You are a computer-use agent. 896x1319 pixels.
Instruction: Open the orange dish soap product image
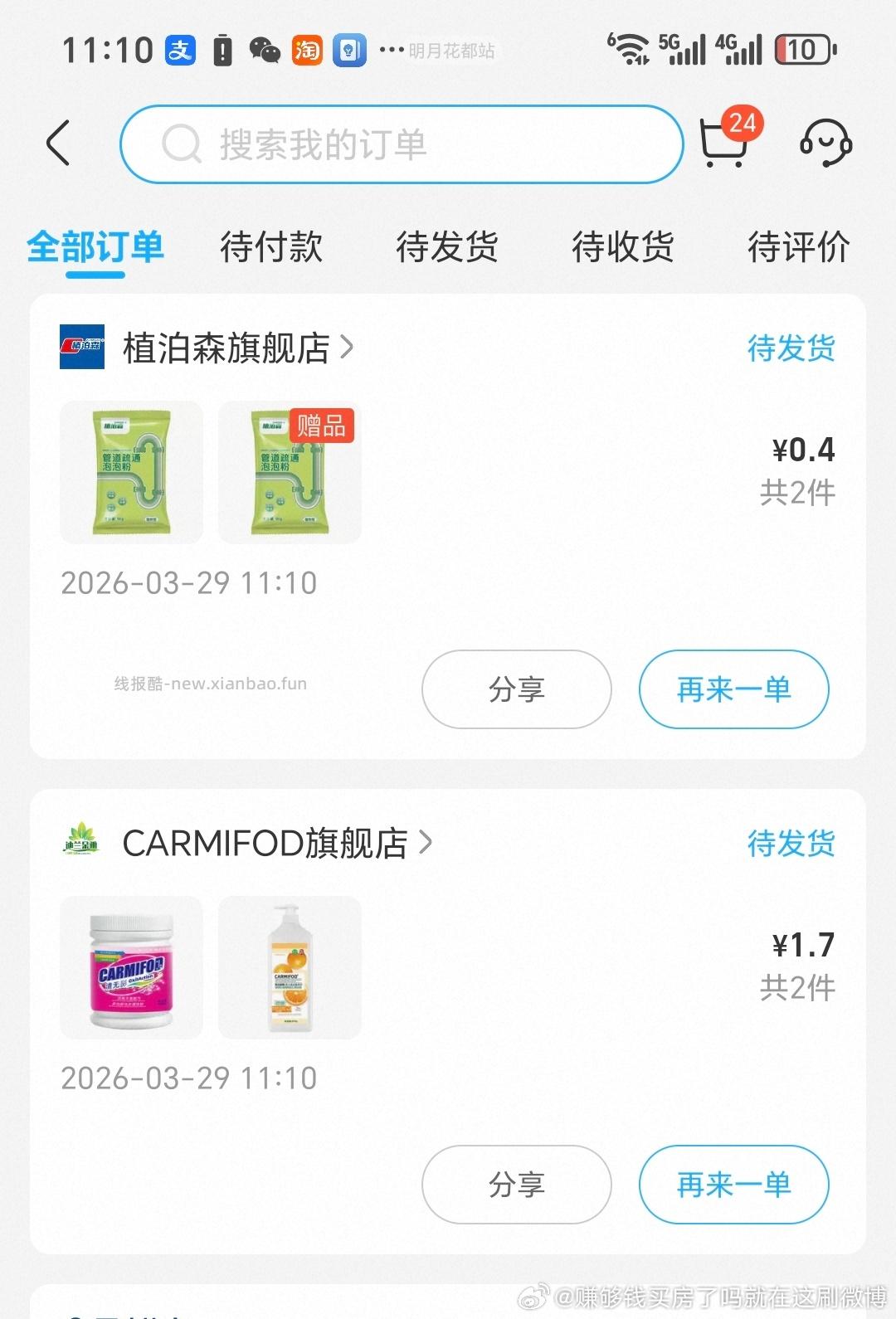click(289, 967)
